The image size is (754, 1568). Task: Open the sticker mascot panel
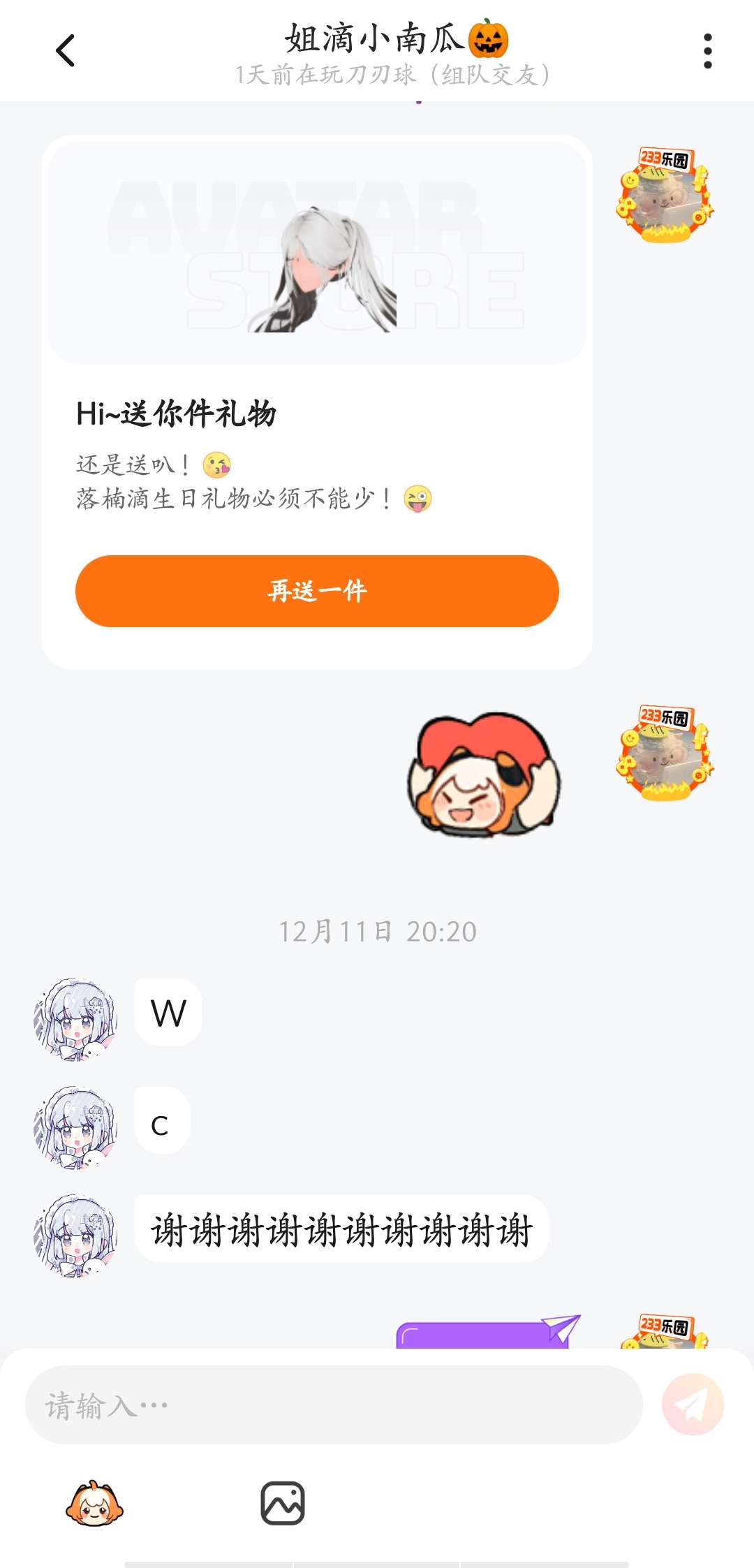[94, 1503]
